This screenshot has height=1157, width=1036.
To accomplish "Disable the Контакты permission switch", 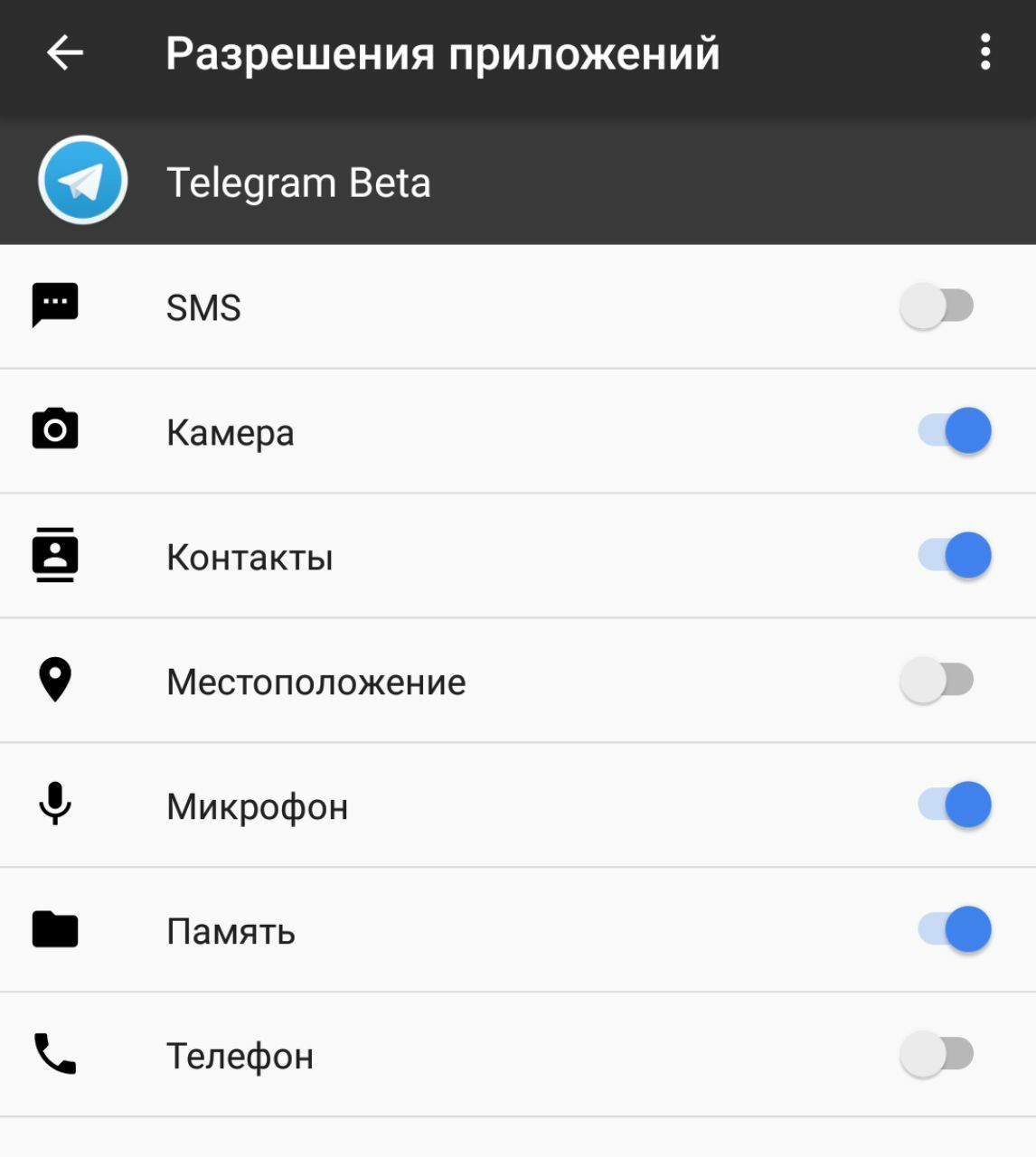I will 955,556.
